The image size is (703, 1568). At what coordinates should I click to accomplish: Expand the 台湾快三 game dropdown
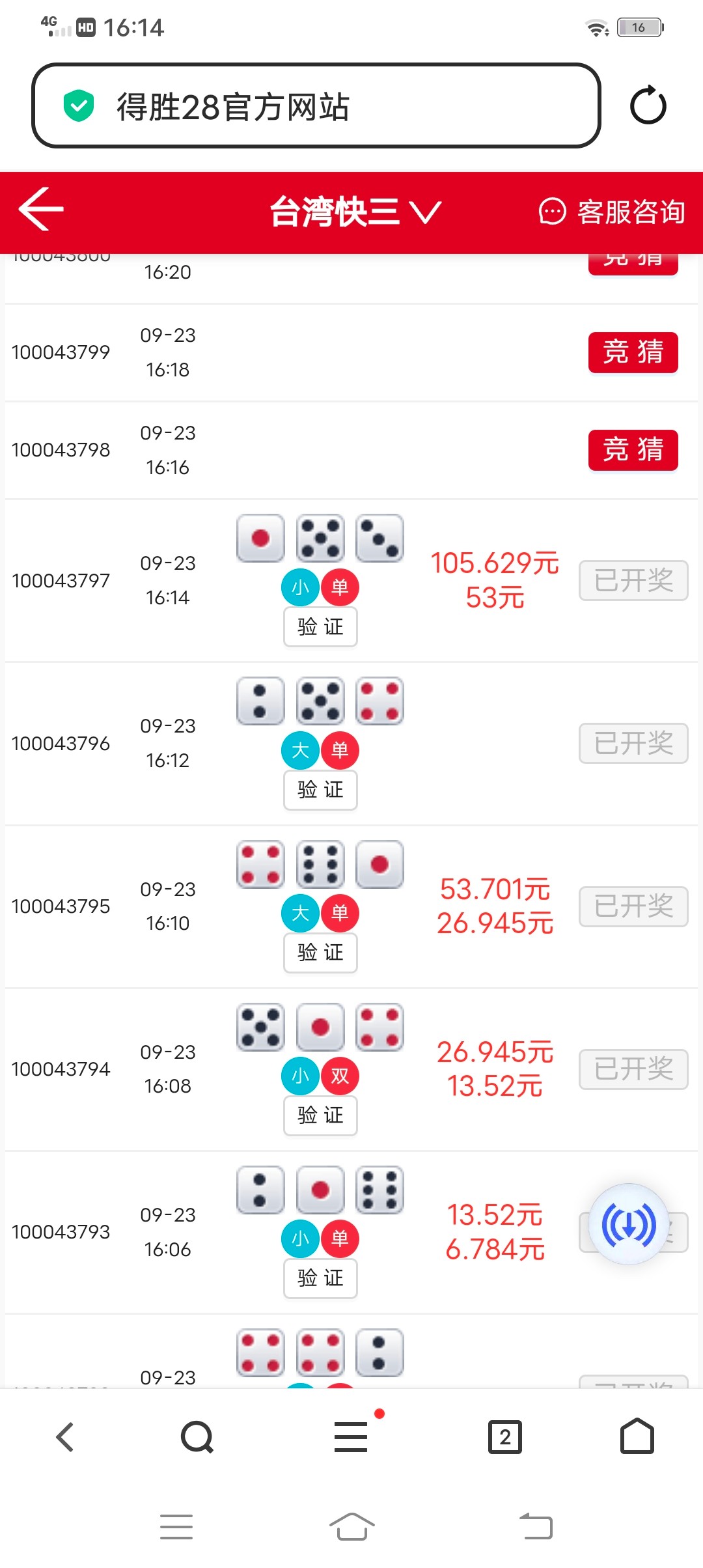(x=355, y=212)
